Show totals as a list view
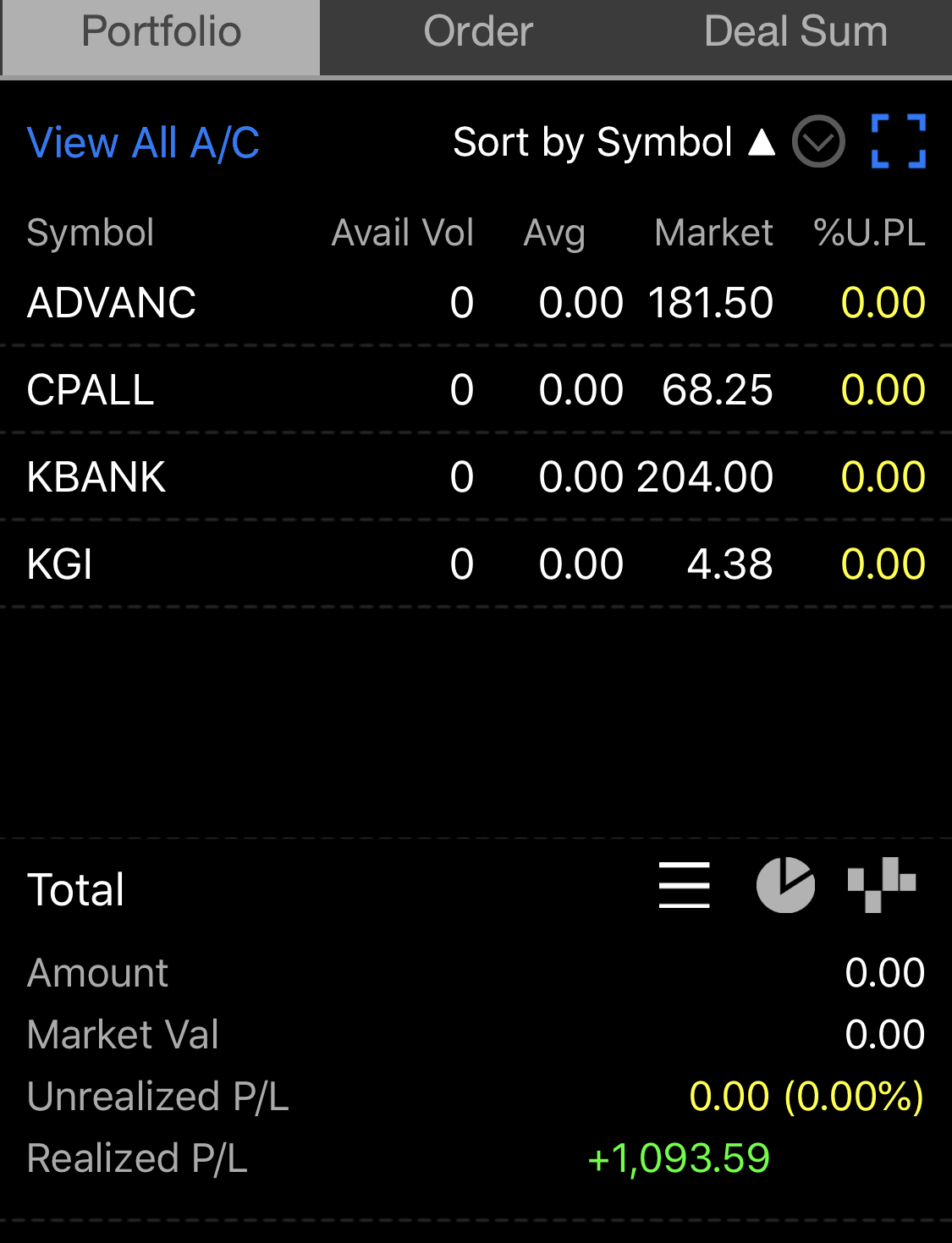Screen dimensions: 952x1243 [x=684, y=885]
